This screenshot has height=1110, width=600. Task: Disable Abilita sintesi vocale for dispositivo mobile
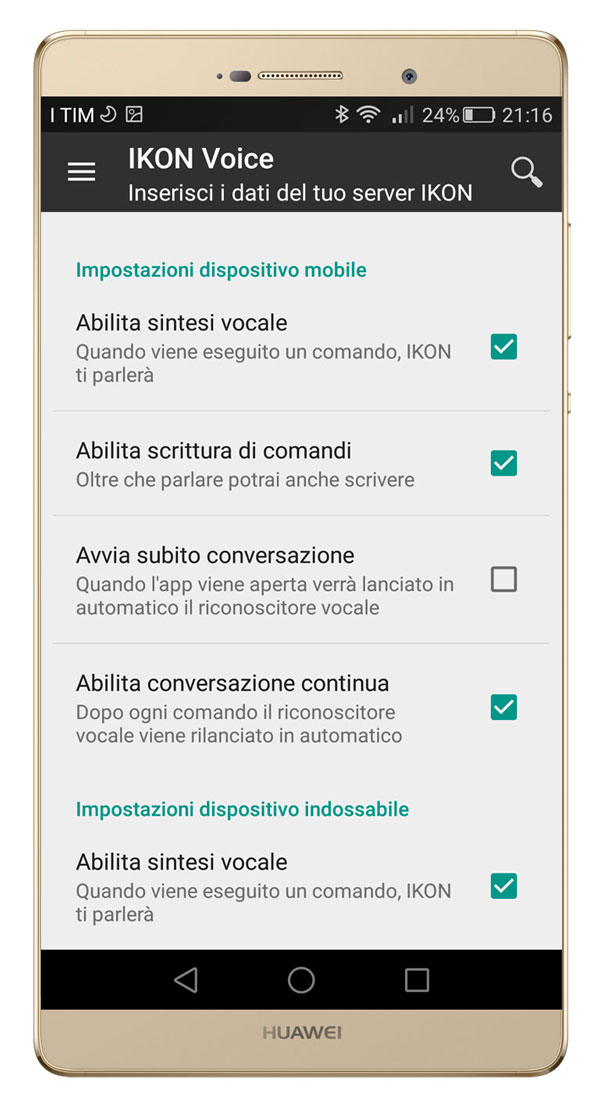504,347
